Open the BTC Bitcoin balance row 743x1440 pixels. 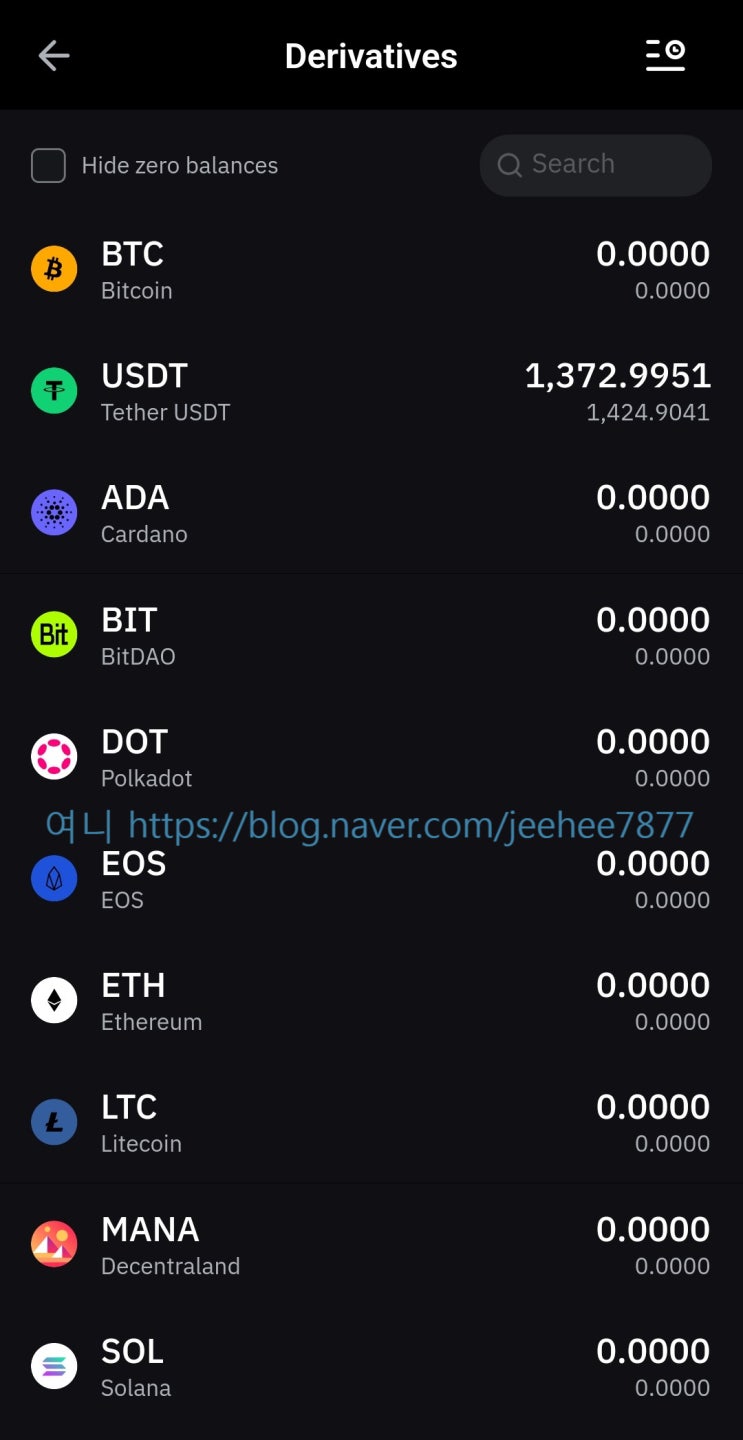click(x=371, y=271)
